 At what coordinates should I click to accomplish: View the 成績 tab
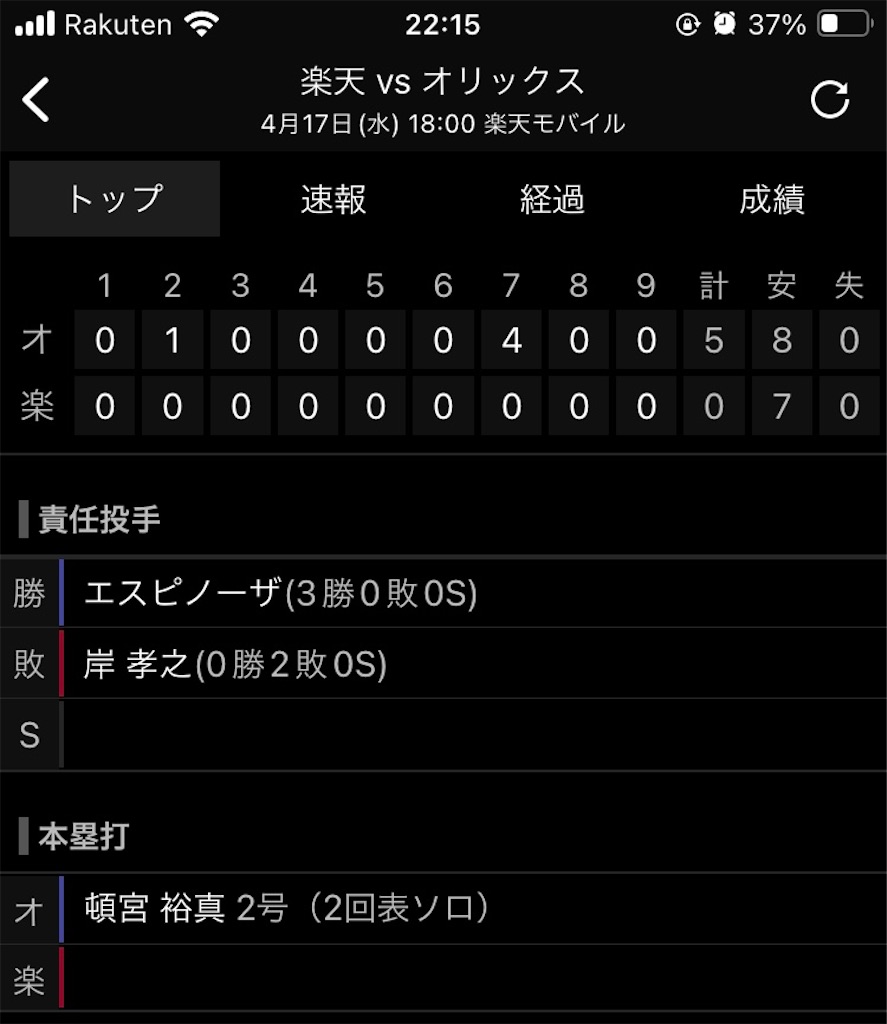click(x=771, y=199)
